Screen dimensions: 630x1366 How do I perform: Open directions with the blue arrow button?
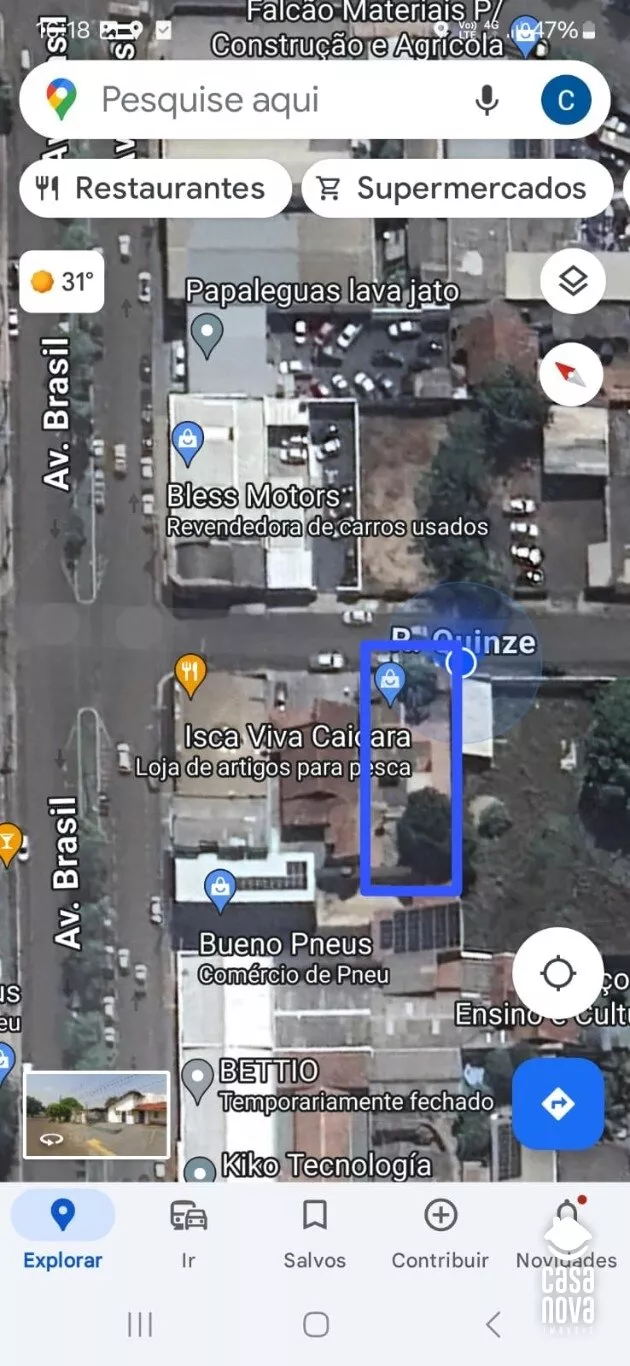click(x=558, y=1103)
